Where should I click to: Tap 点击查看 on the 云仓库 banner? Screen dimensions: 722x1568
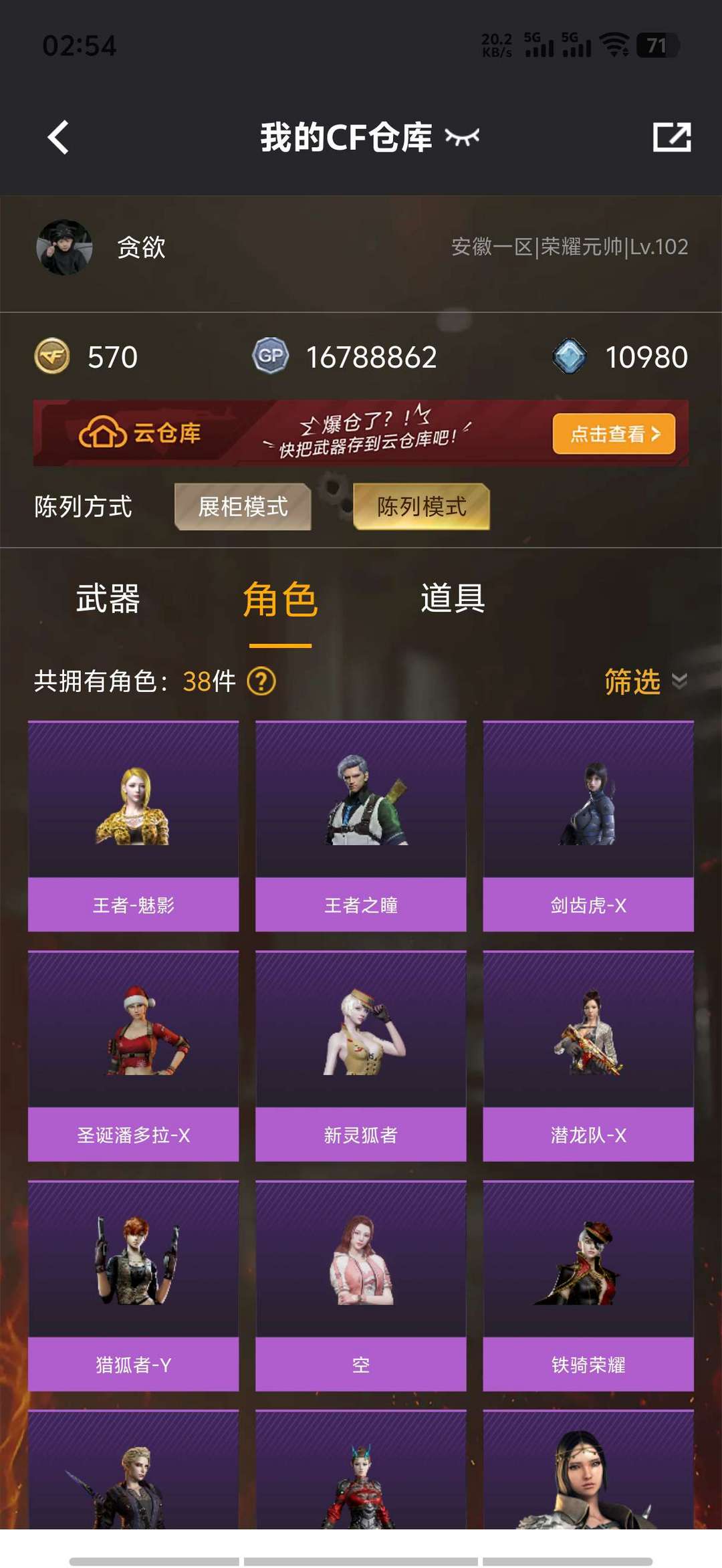pyautogui.click(x=613, y=434)
